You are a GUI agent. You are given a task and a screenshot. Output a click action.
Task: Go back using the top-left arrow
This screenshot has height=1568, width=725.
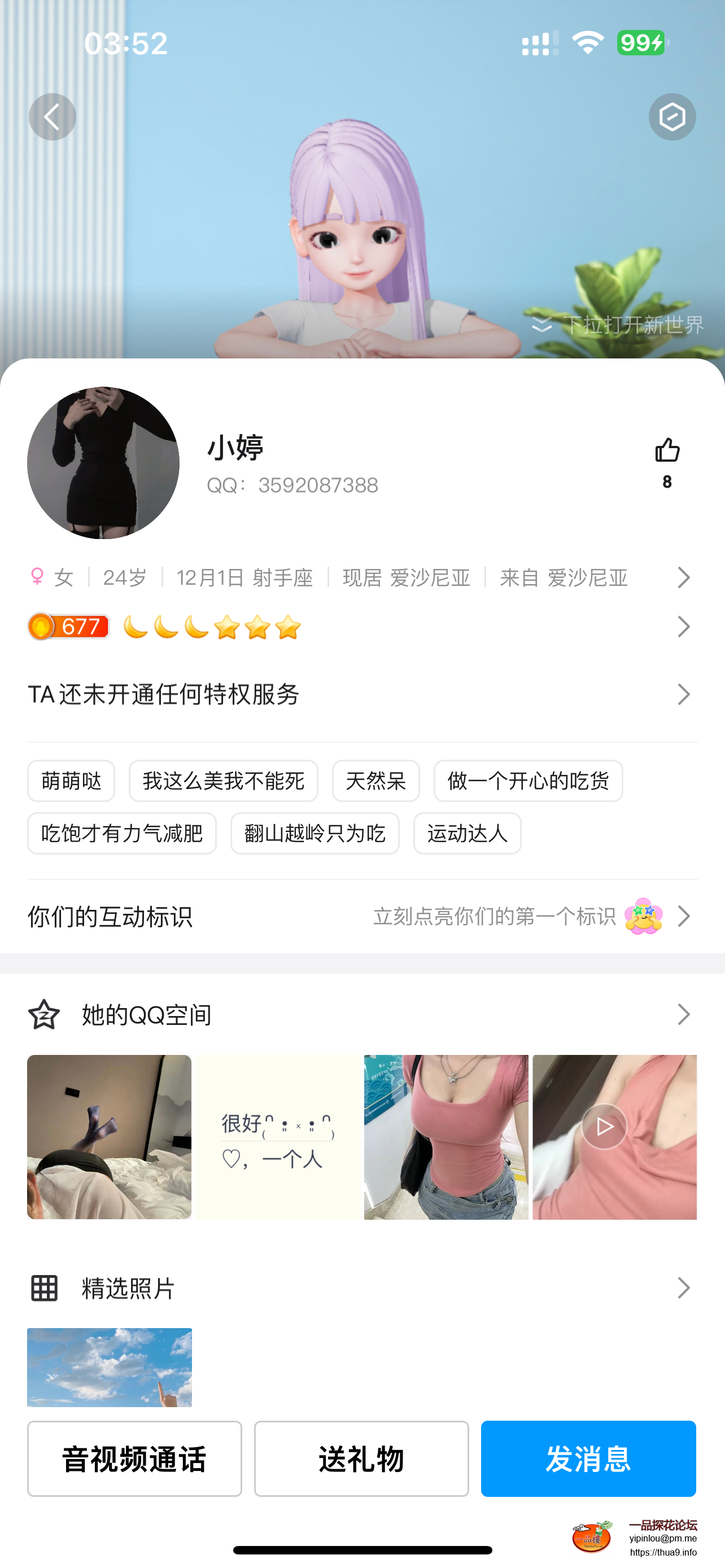coord(53,117)
